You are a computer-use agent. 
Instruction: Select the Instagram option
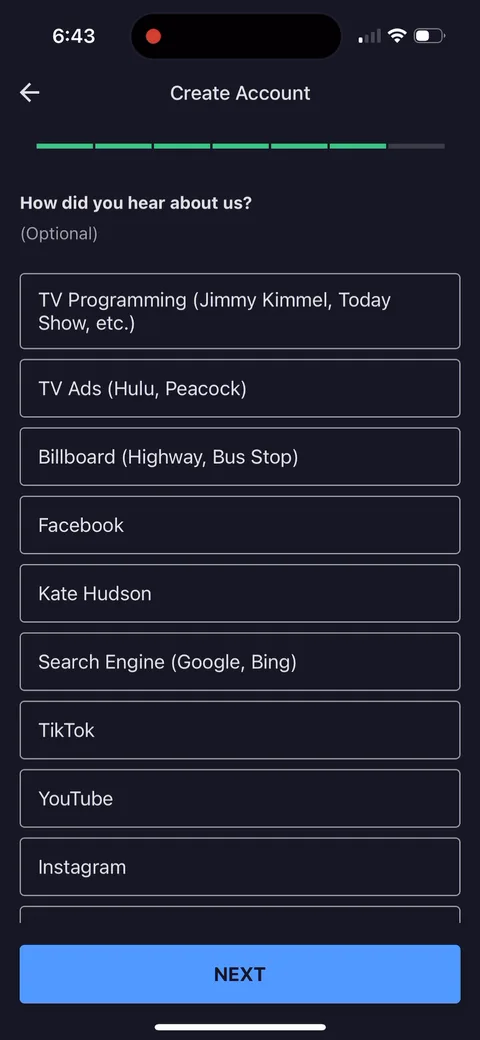point(240,866)
